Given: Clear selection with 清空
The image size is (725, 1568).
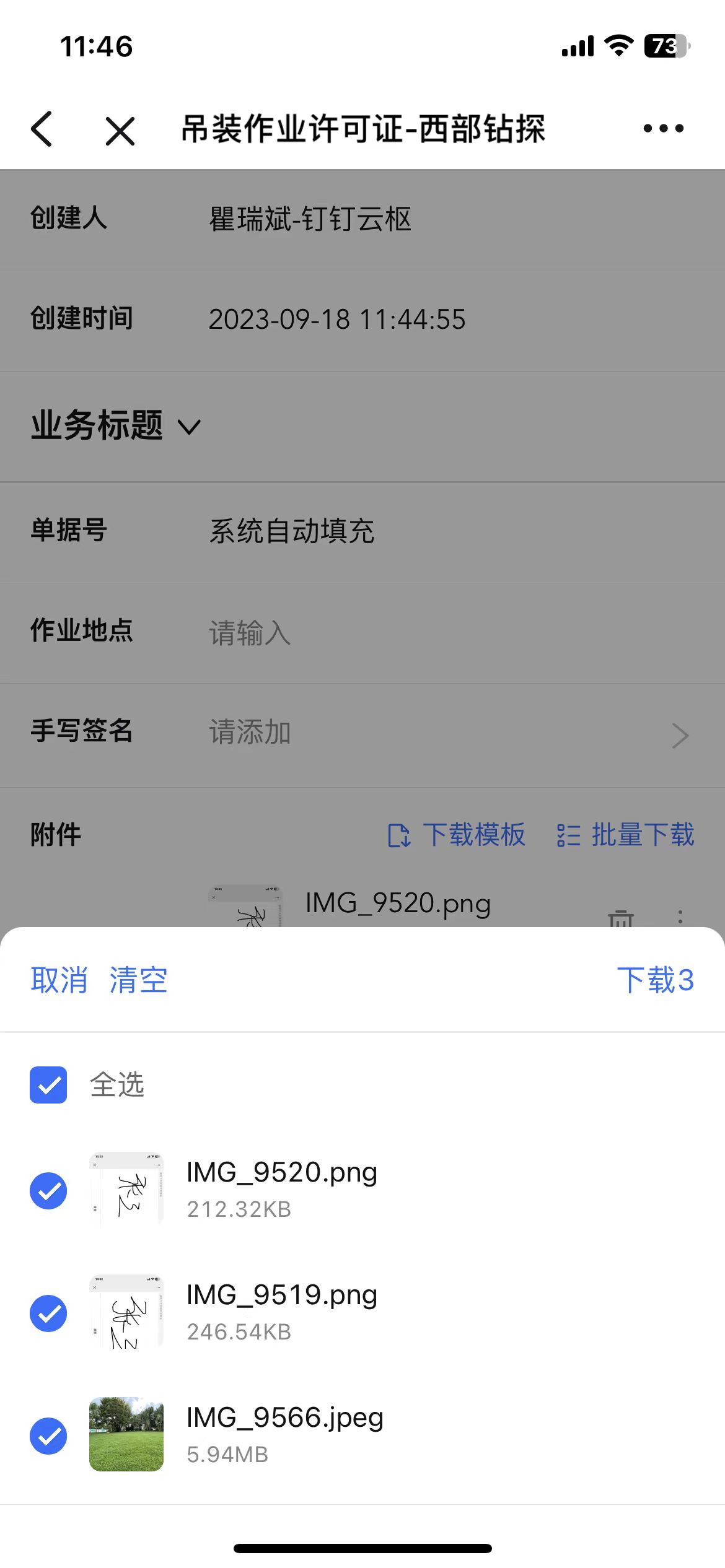Looking at the screenshot, I should point(138,980).
